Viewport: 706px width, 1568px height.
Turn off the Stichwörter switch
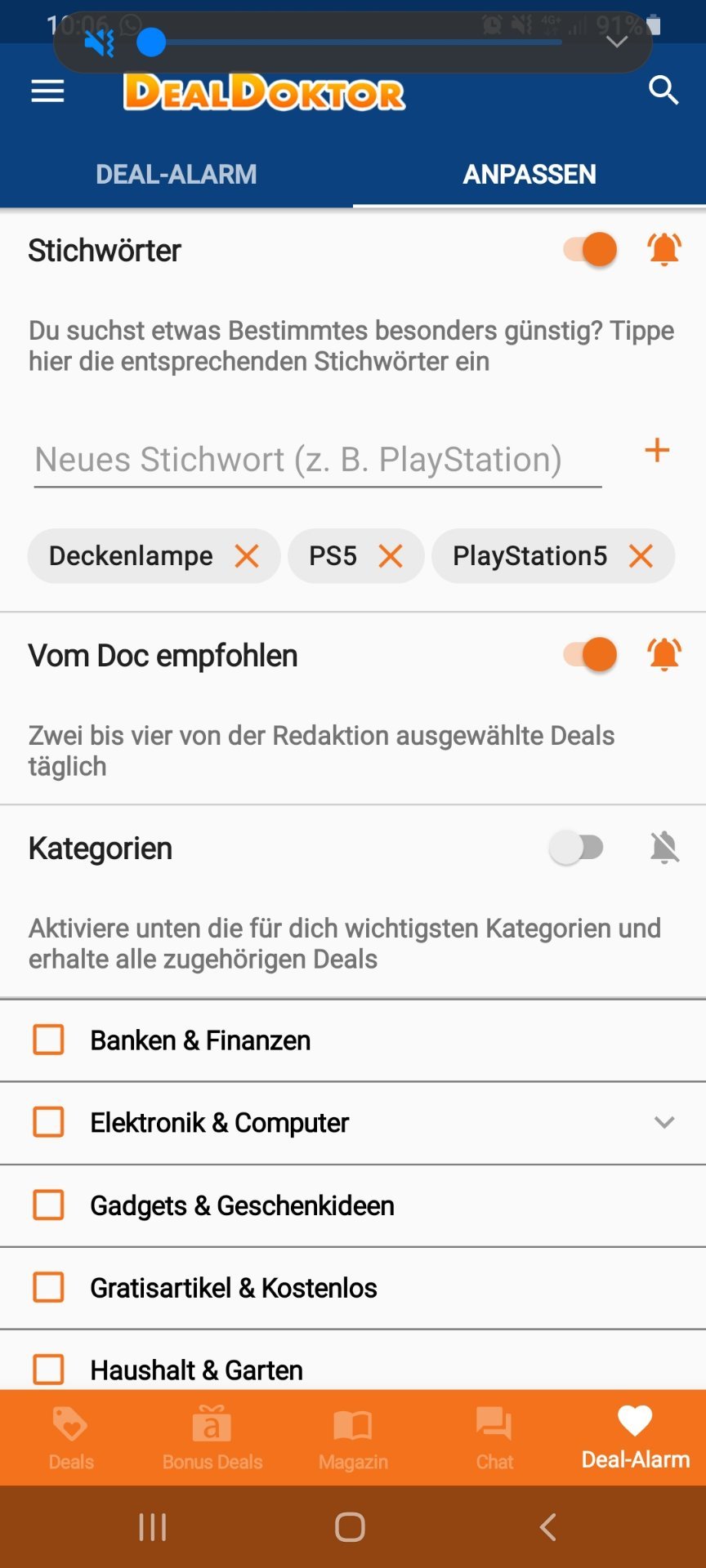pyautogui.click(x=590, y=249)
